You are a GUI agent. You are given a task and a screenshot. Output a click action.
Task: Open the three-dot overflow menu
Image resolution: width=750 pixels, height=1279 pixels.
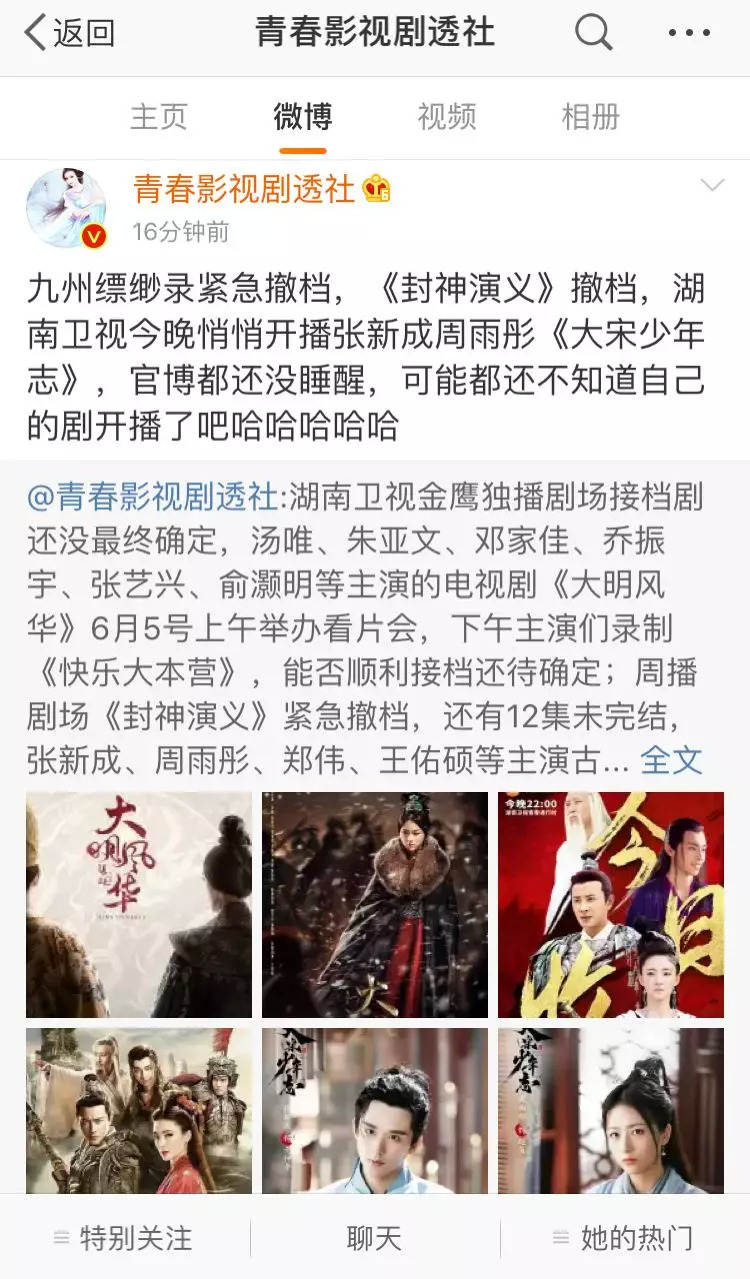tap(689, 34)
